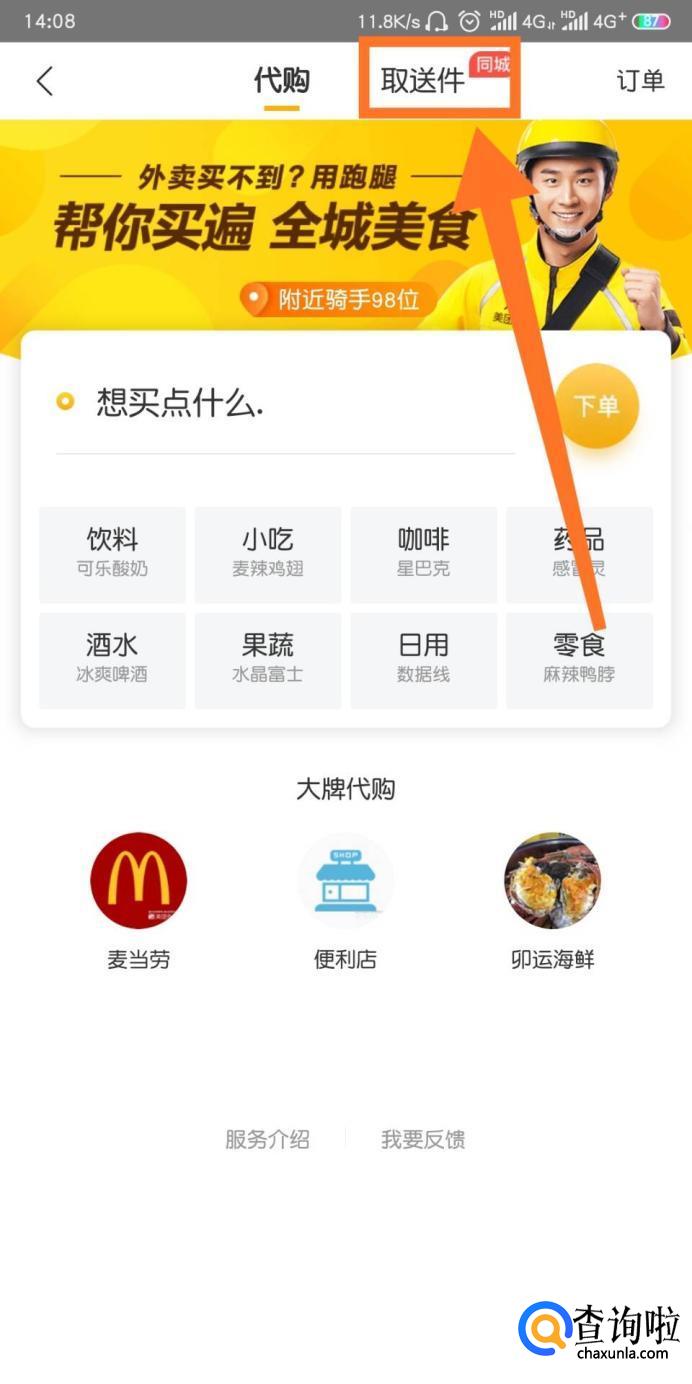Choose the 咖啡 category
Viewport: 692px width, 1384px height.
pos(424,553)
